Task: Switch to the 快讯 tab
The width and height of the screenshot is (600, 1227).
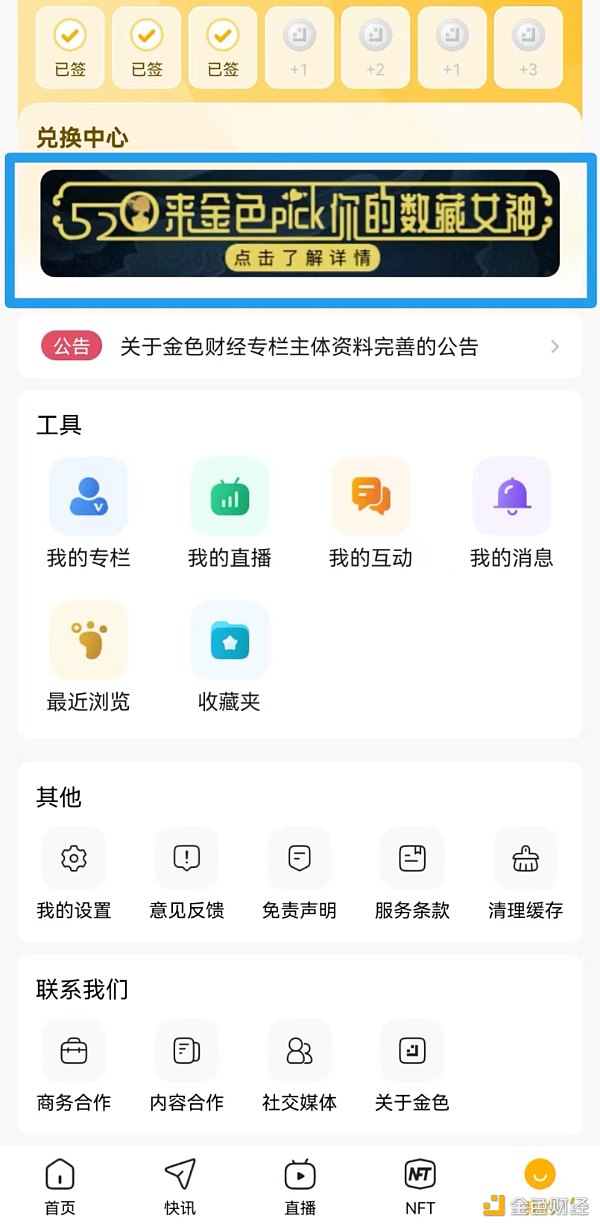Action: [180, 1186]
